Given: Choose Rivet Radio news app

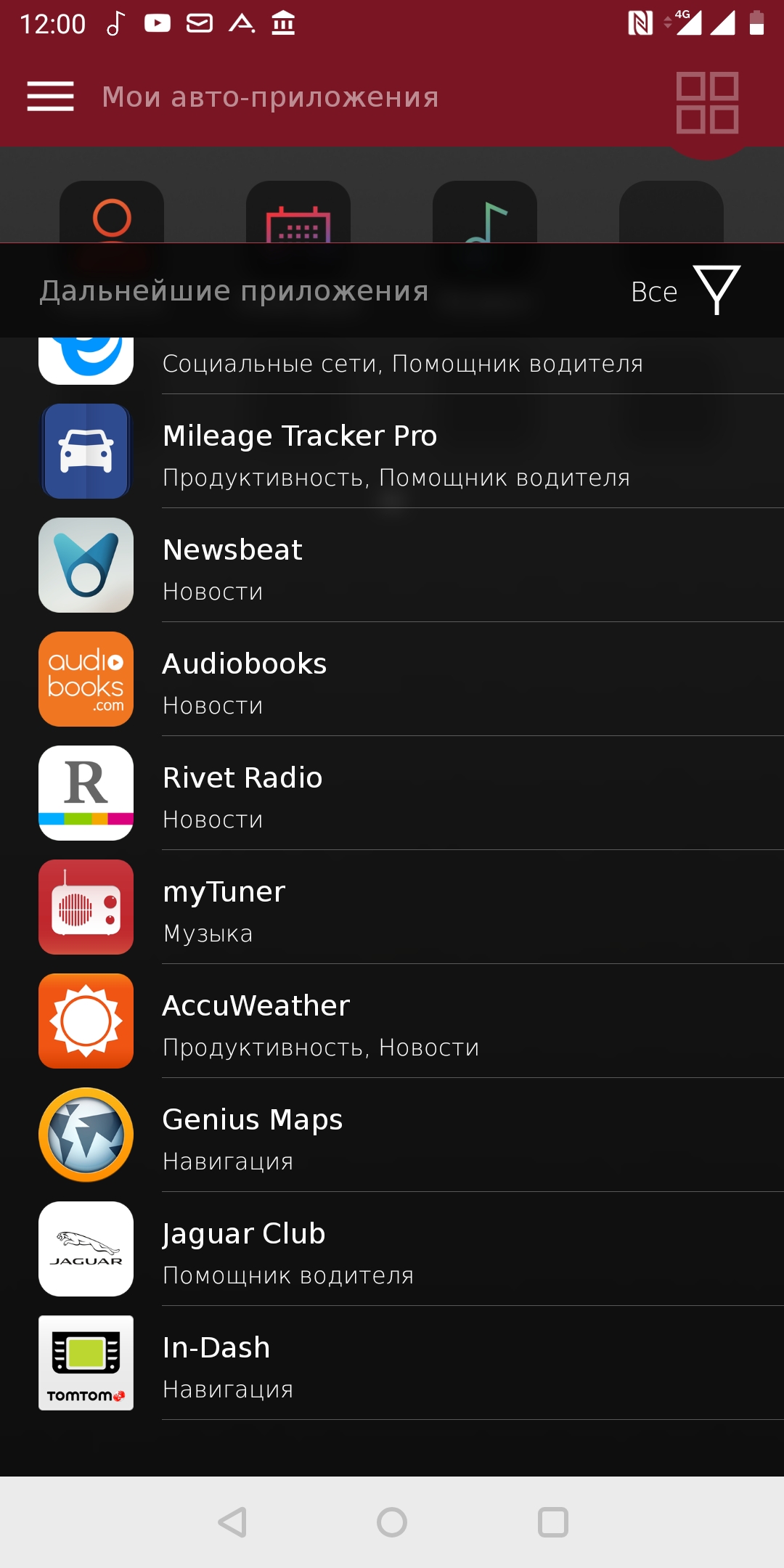Looking at the screenshot, I should pyautogui.click(x=392, y=793).
